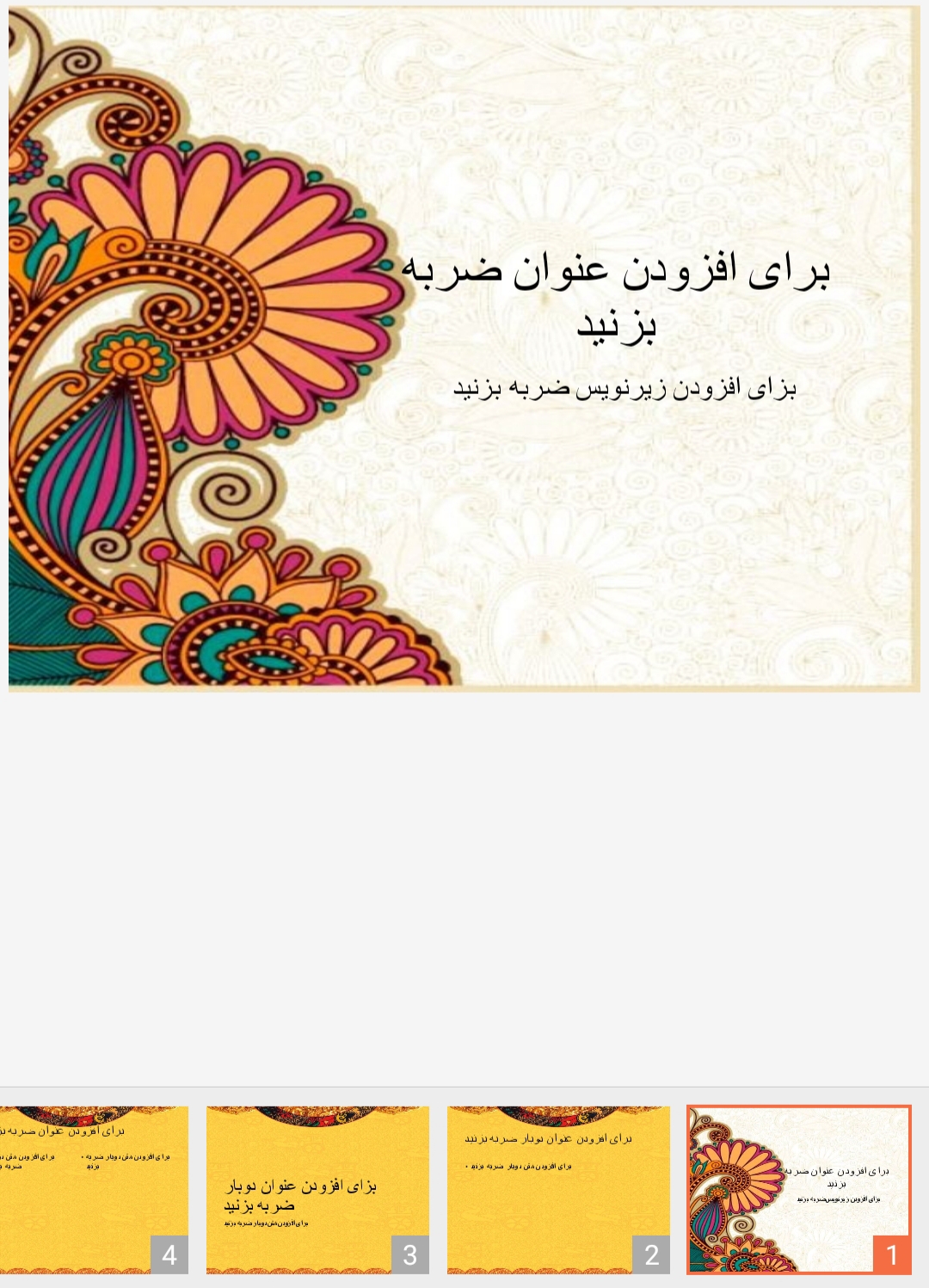Open slide 2 thumbnail
Image resolution: width=929 pixels, height=1288 pixels.
point(558,1189)
